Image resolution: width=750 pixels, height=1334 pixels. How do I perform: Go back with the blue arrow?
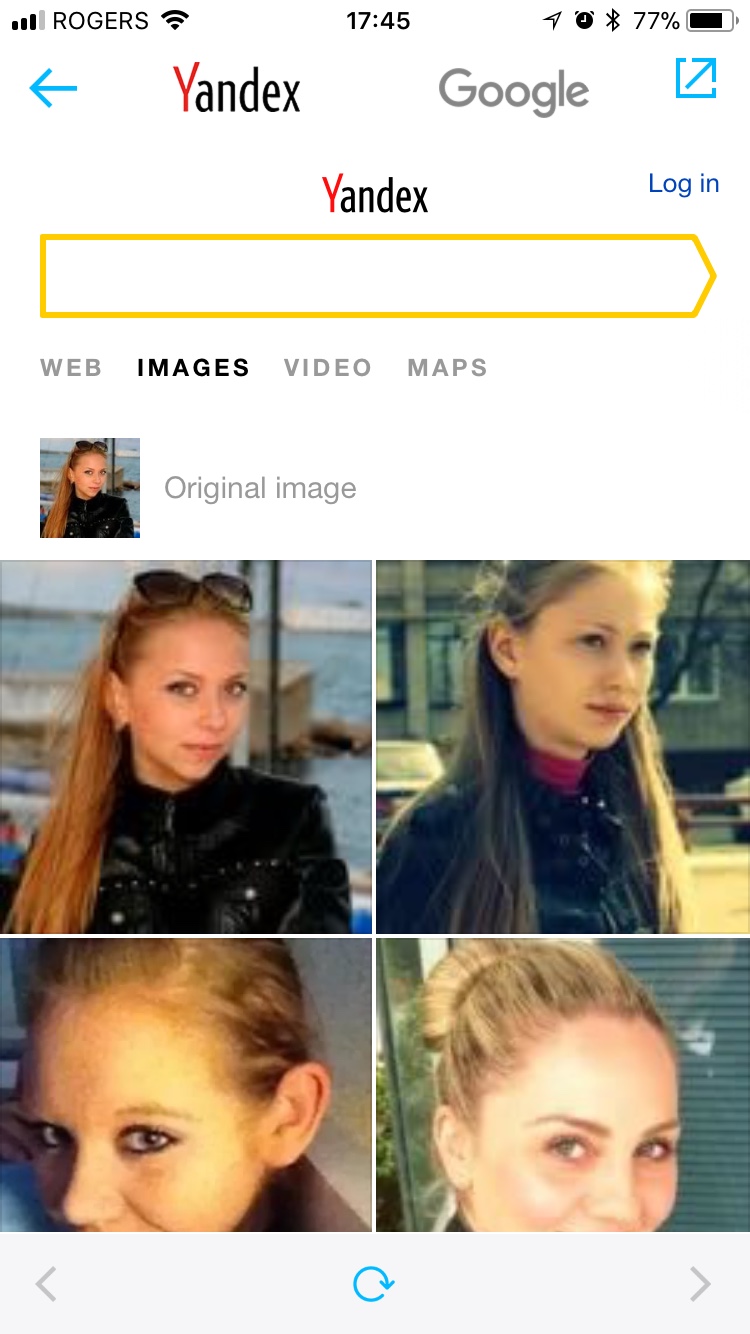click(53, 89)
